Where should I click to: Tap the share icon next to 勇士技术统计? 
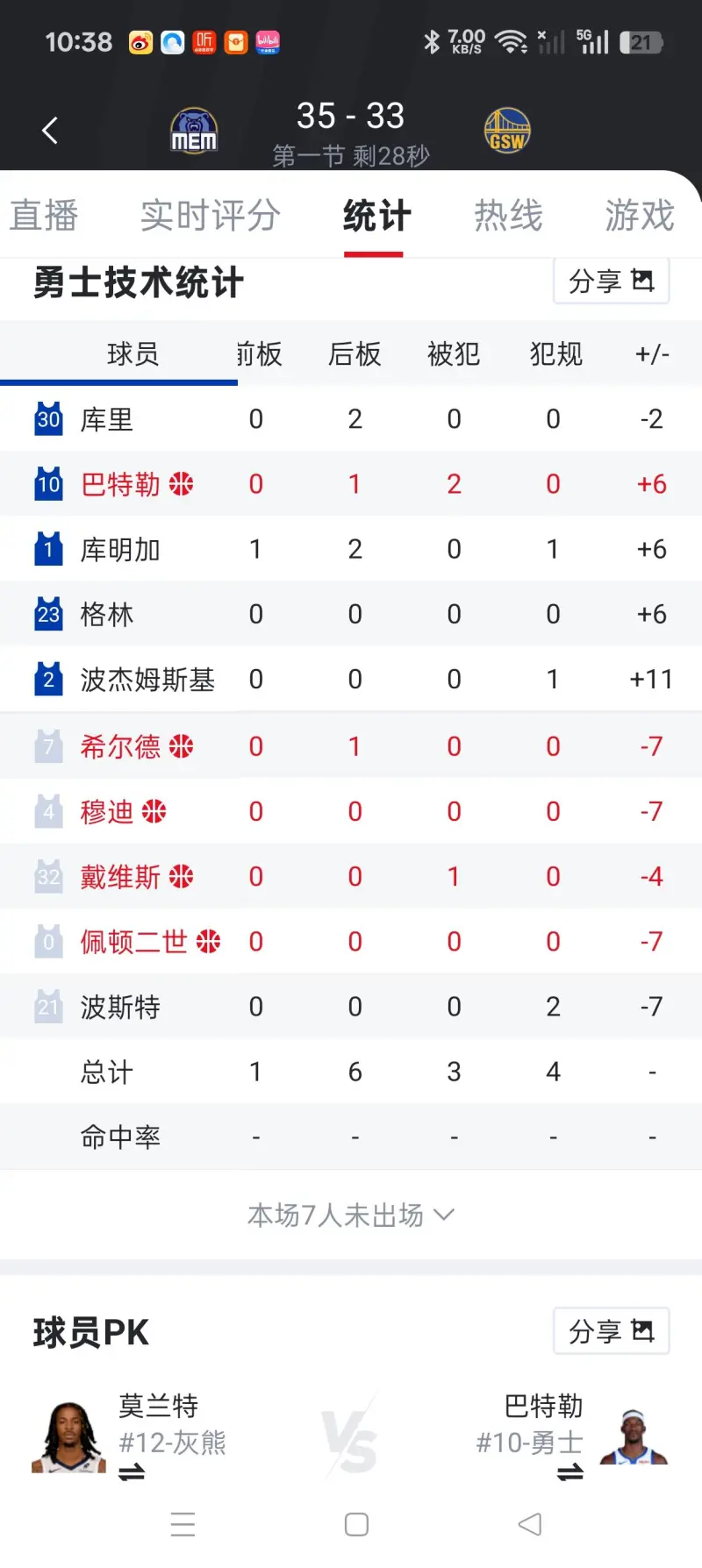pyautogui.click(x=643, y=281)
